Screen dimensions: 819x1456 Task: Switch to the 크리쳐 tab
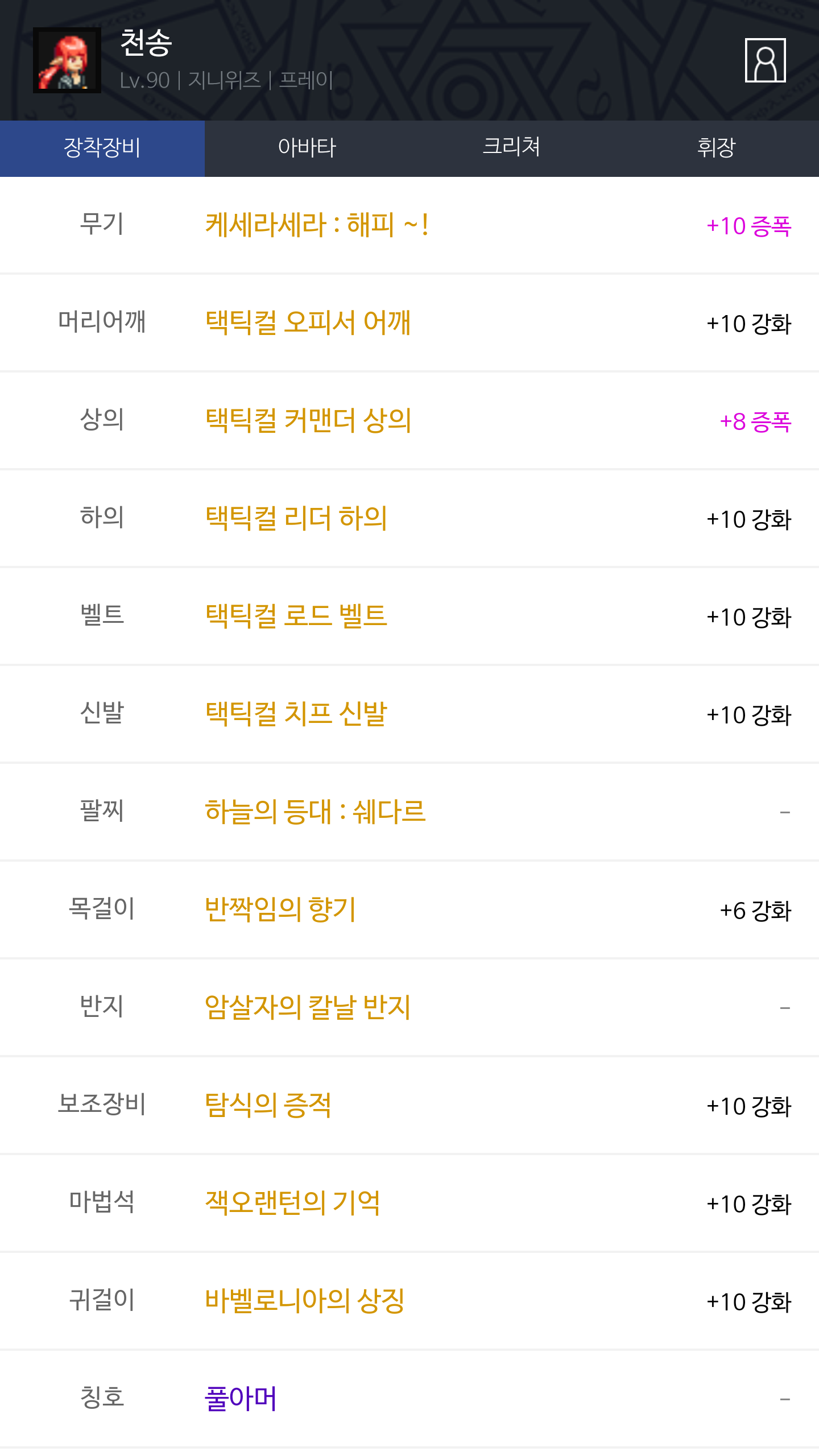pyautogui.click(x=511, y=148)
